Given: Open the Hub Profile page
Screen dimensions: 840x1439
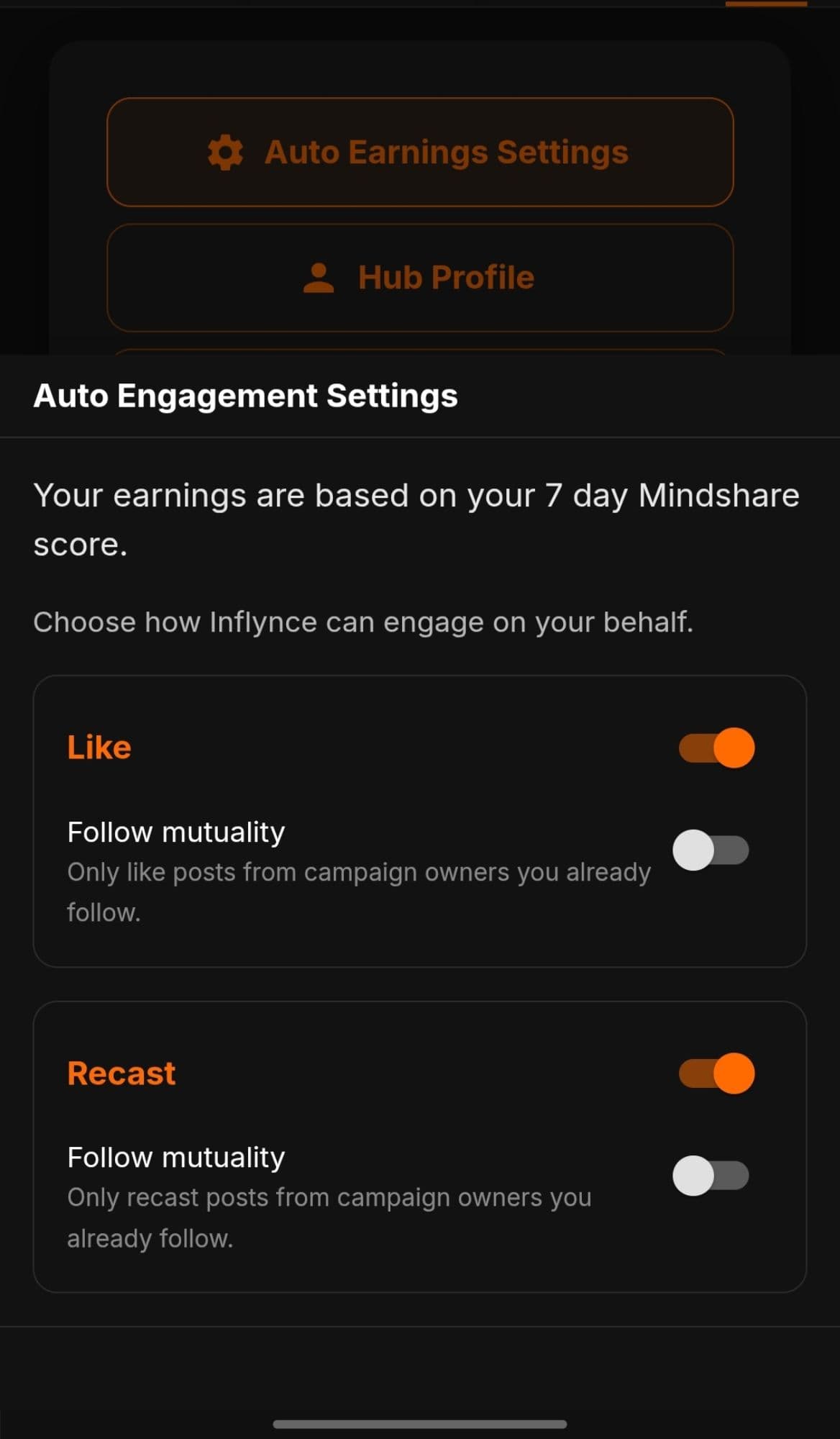Looking at the screenshot, I should click(420, 277).
